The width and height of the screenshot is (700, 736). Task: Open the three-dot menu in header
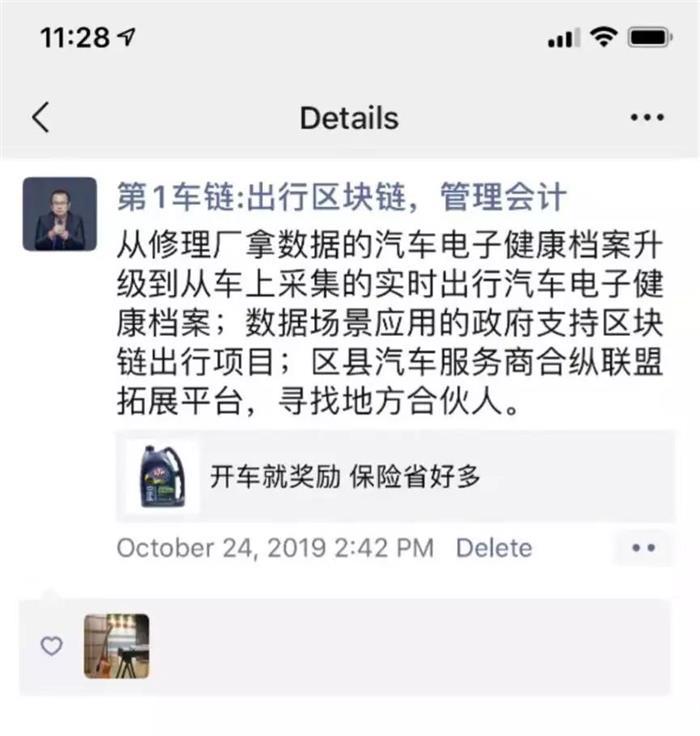point(647,118)
